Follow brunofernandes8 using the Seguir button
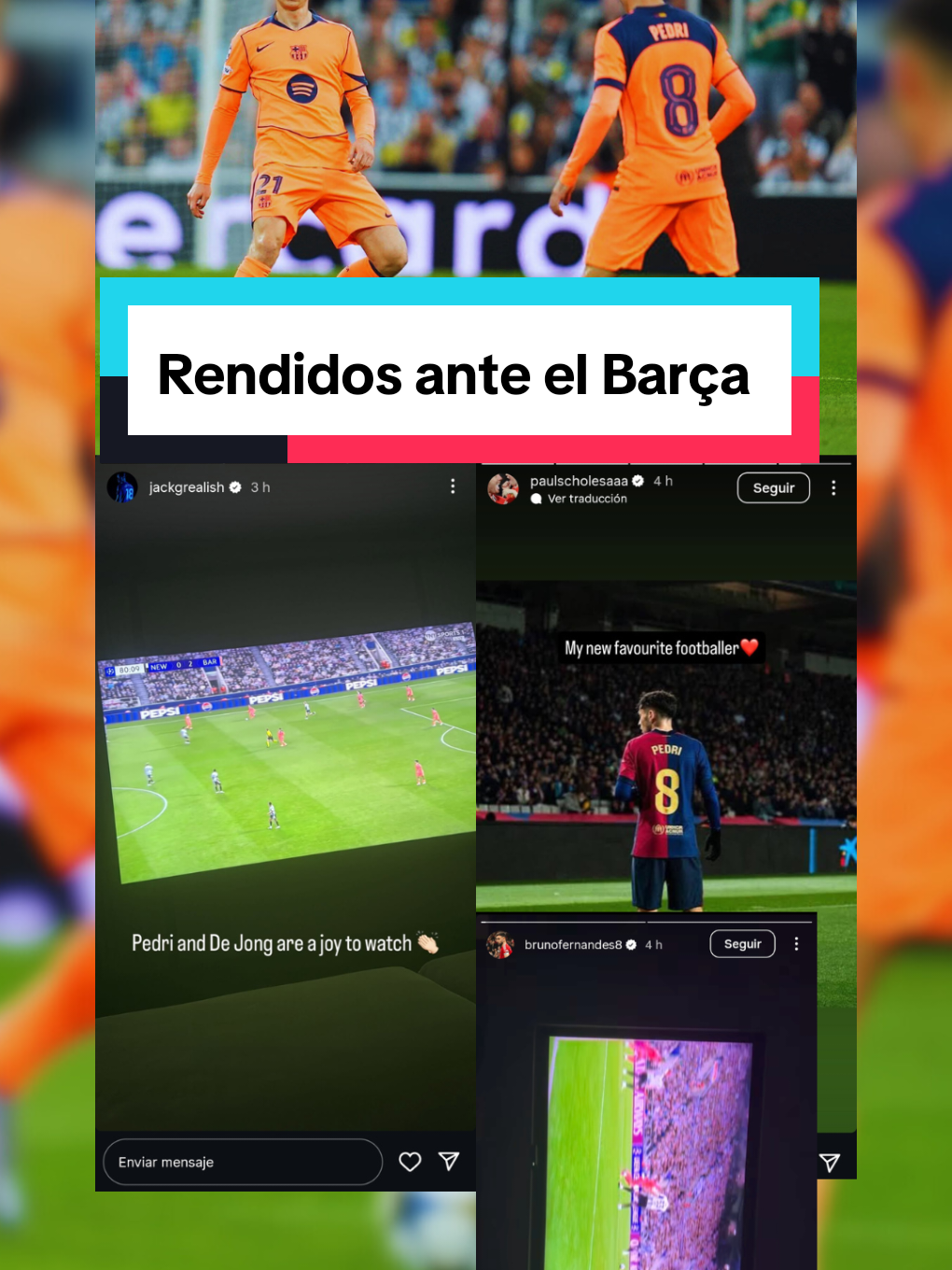The image size is (952, 1270). click(742, 944)
